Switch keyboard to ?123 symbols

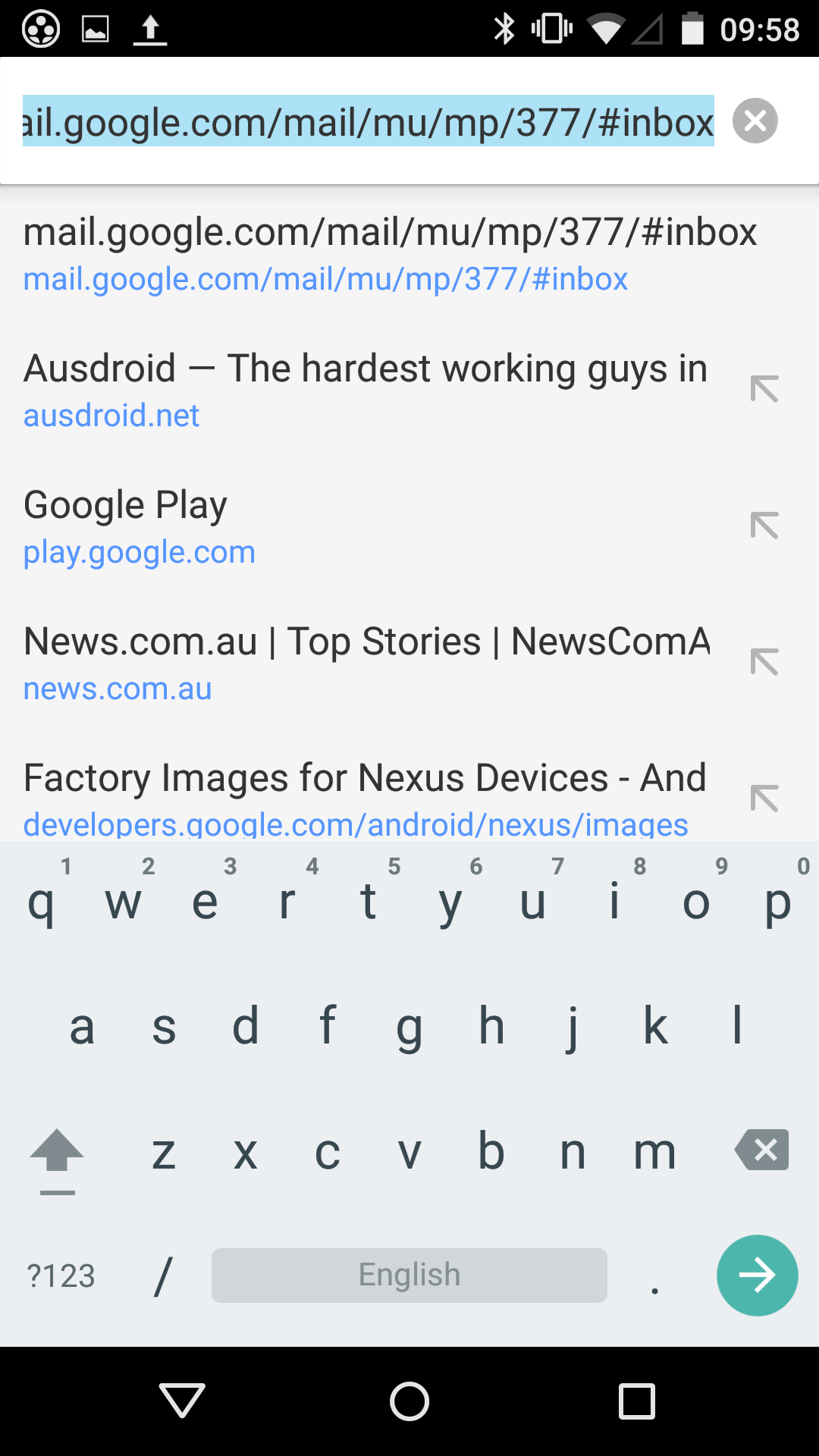click(61, 1276)
